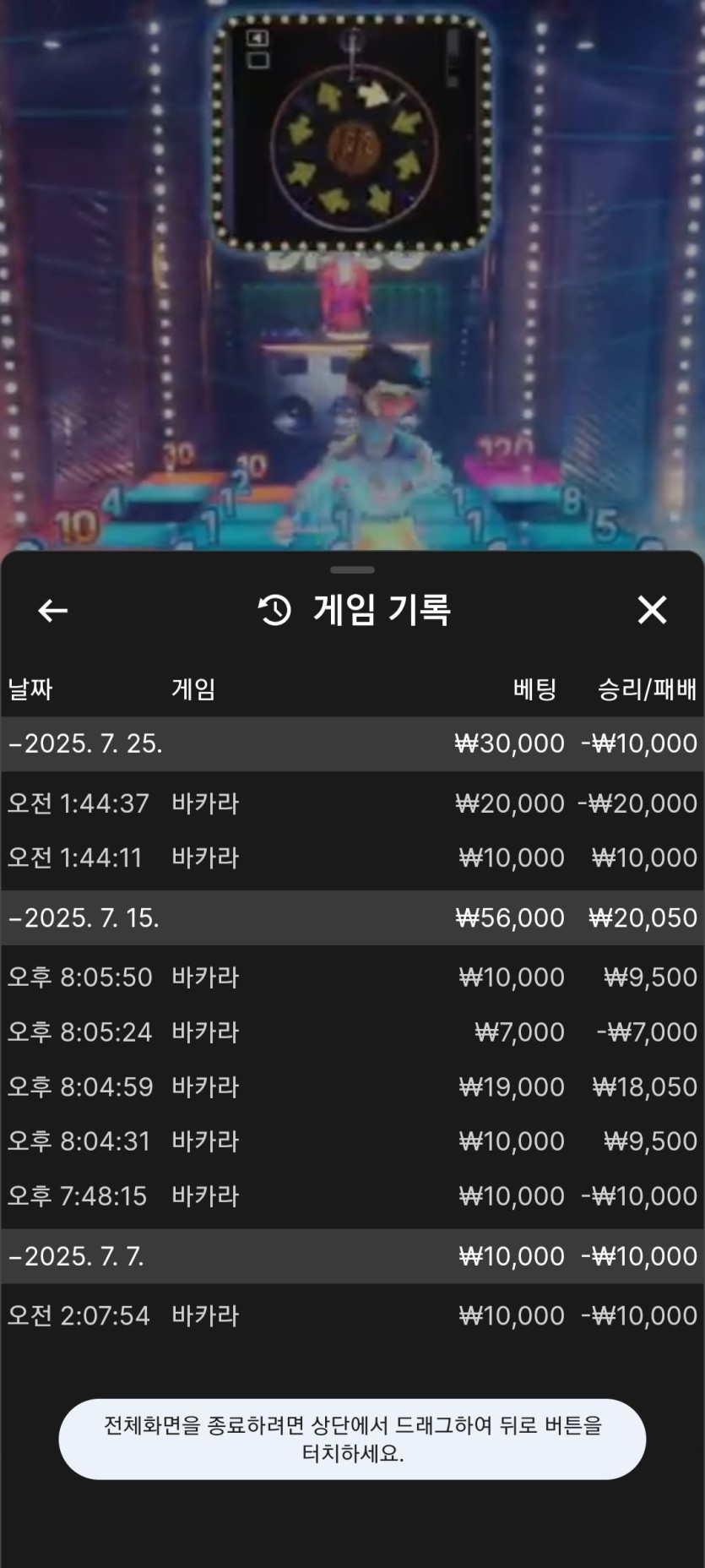Open the 오후 8:04:31 바카라 record
This screenshot has width=705, height=1568.
(x=352, y=1141)
